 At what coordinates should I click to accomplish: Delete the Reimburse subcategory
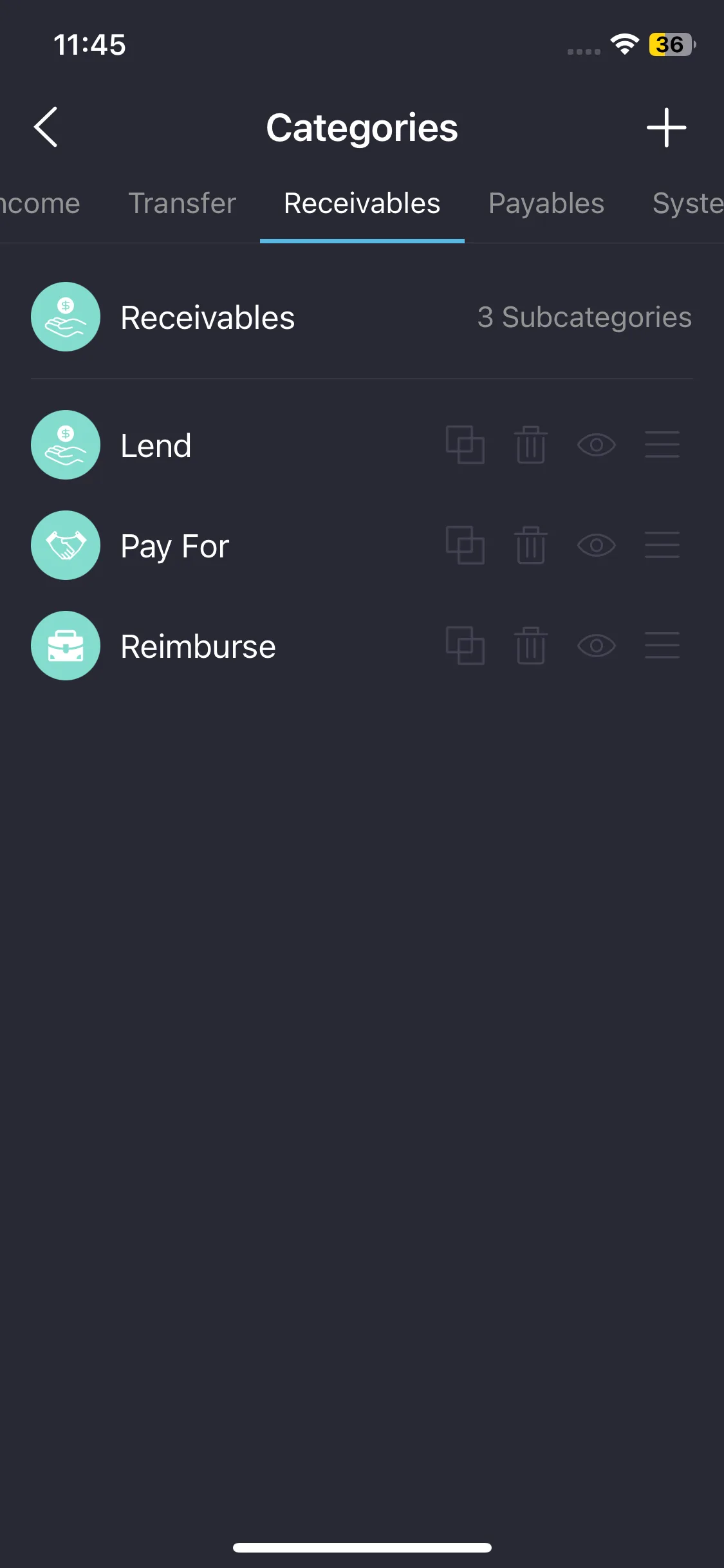(x=531, y=646)
